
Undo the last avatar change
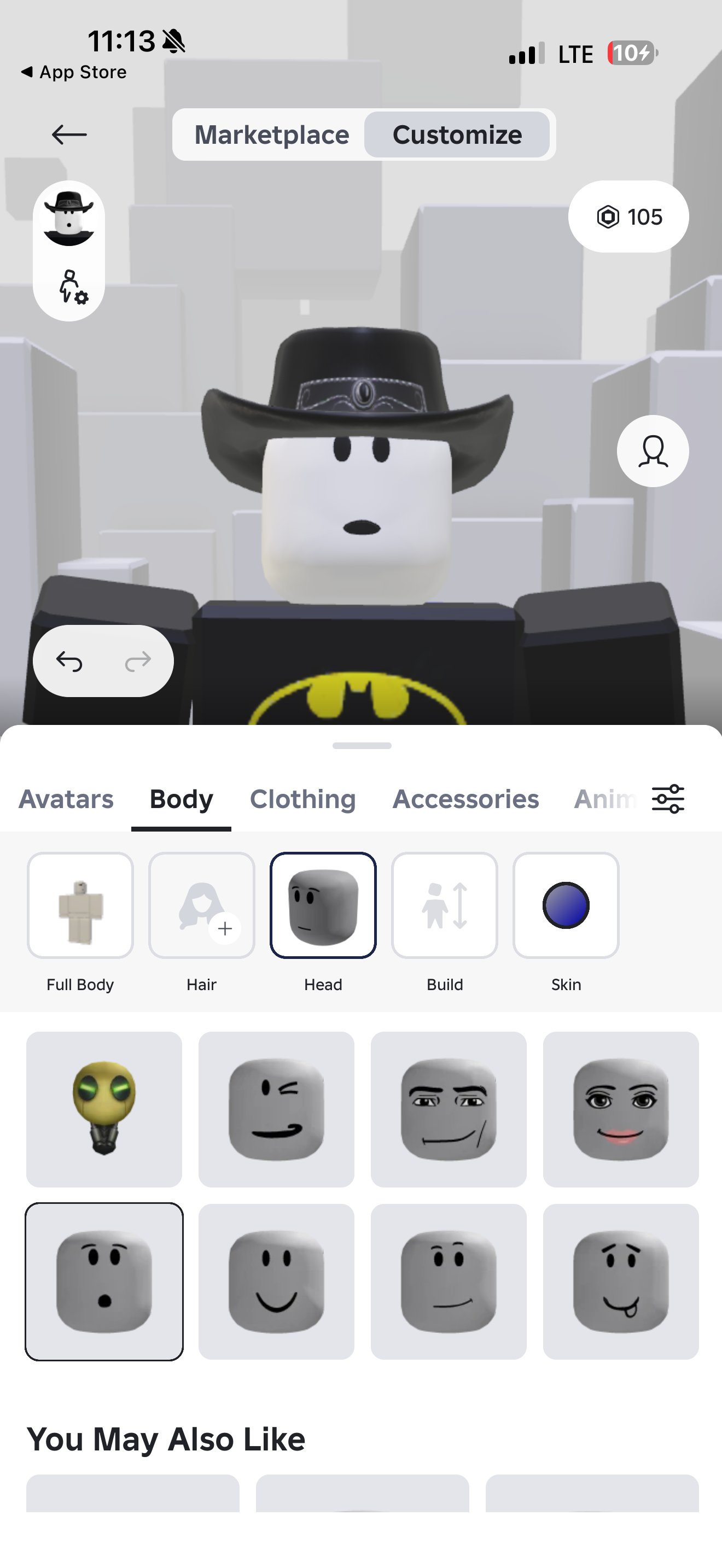click(69, 661)
